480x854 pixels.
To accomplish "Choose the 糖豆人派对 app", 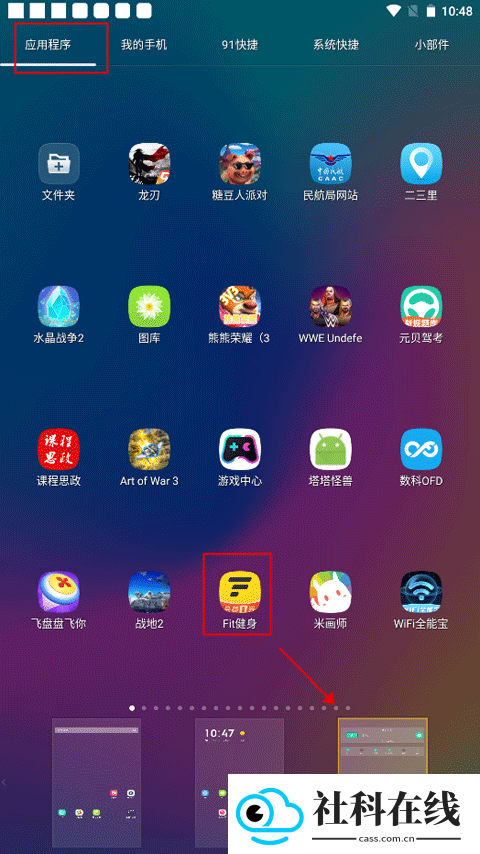I will tap(240, 164).
